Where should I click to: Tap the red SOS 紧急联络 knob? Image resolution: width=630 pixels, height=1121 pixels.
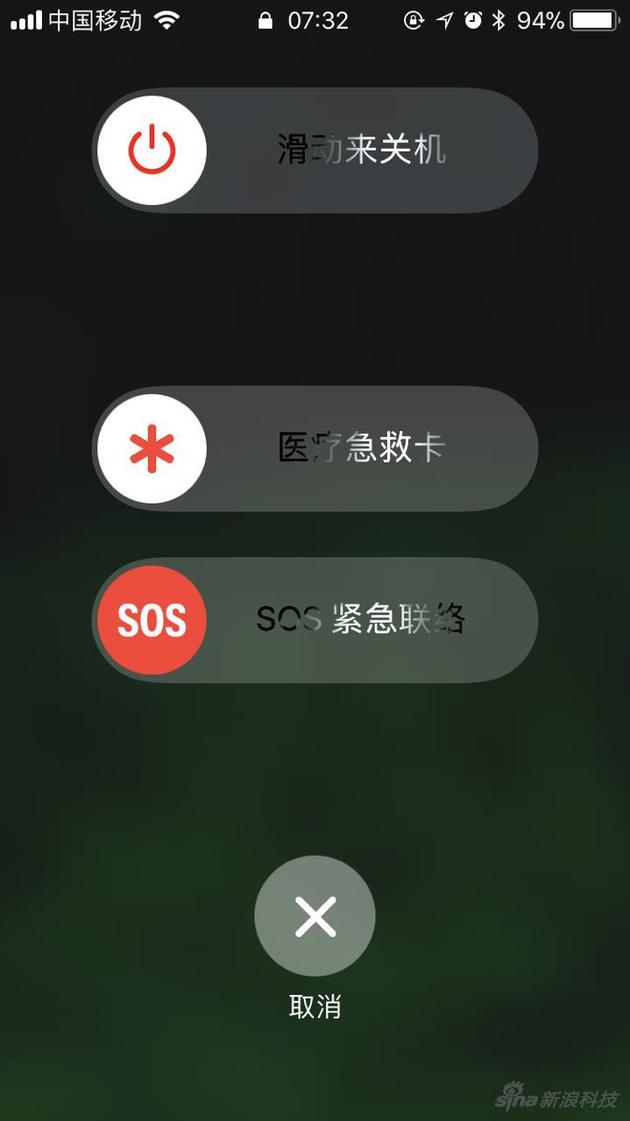[152, 620]
